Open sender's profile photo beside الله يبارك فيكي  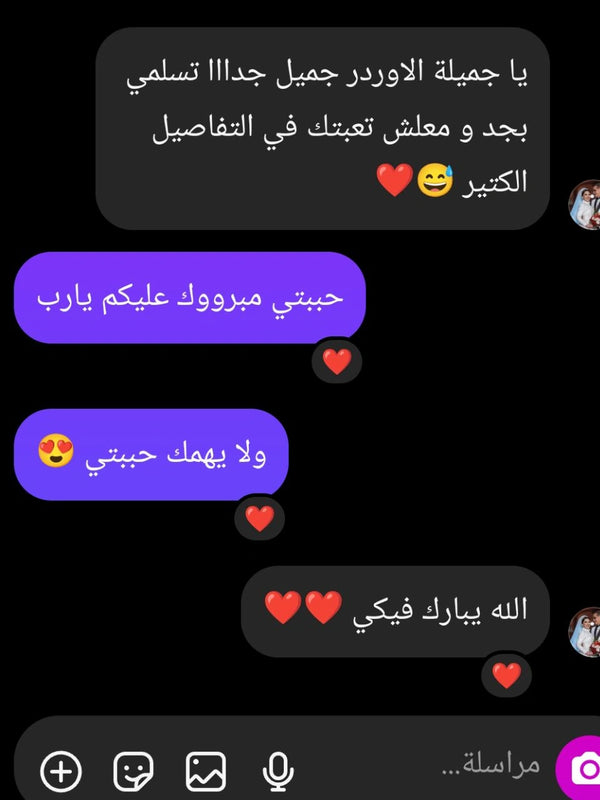pyautogui.click(x=585, y=632)
